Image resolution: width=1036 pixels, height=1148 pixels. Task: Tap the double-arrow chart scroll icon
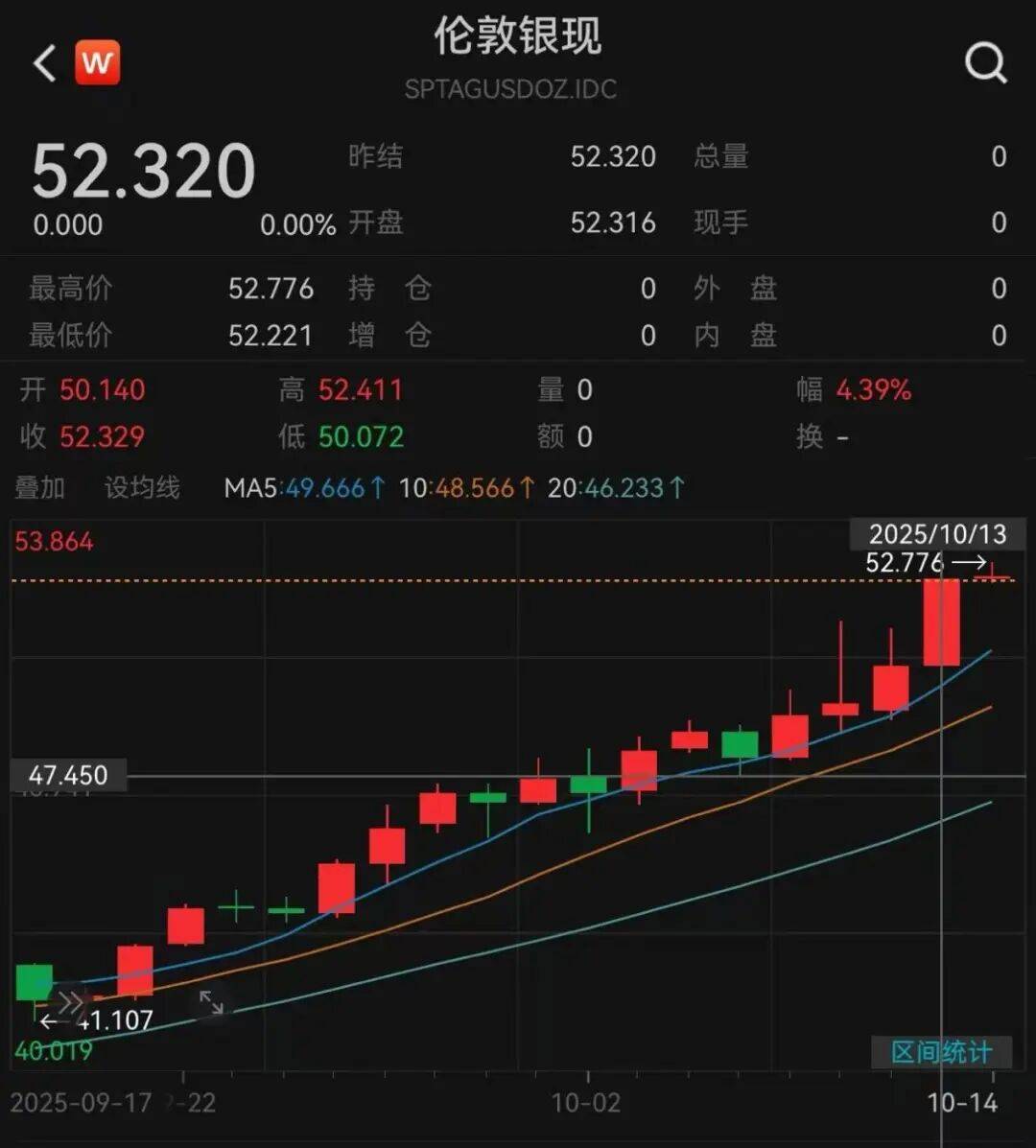[70, 1003]
